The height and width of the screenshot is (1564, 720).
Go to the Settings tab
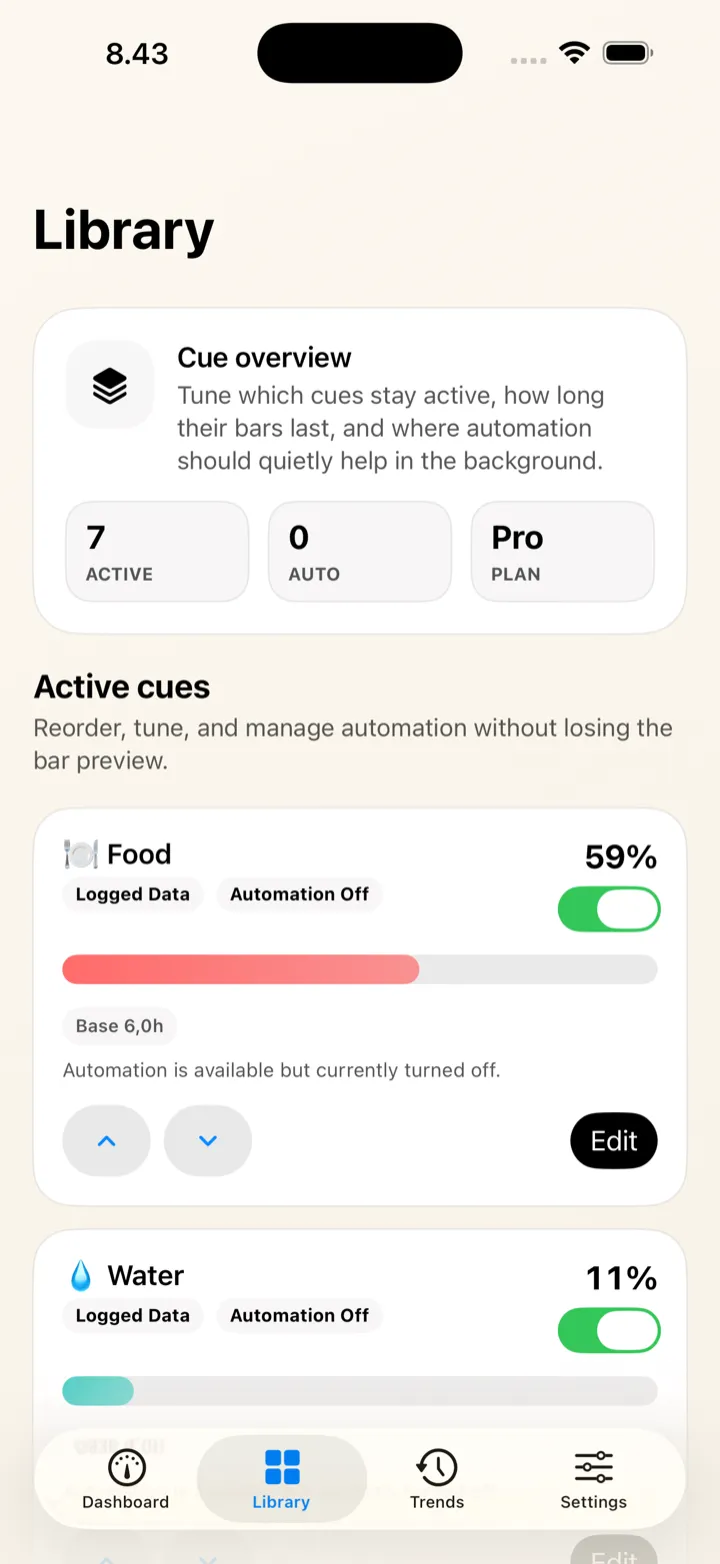click(593, 1479)
